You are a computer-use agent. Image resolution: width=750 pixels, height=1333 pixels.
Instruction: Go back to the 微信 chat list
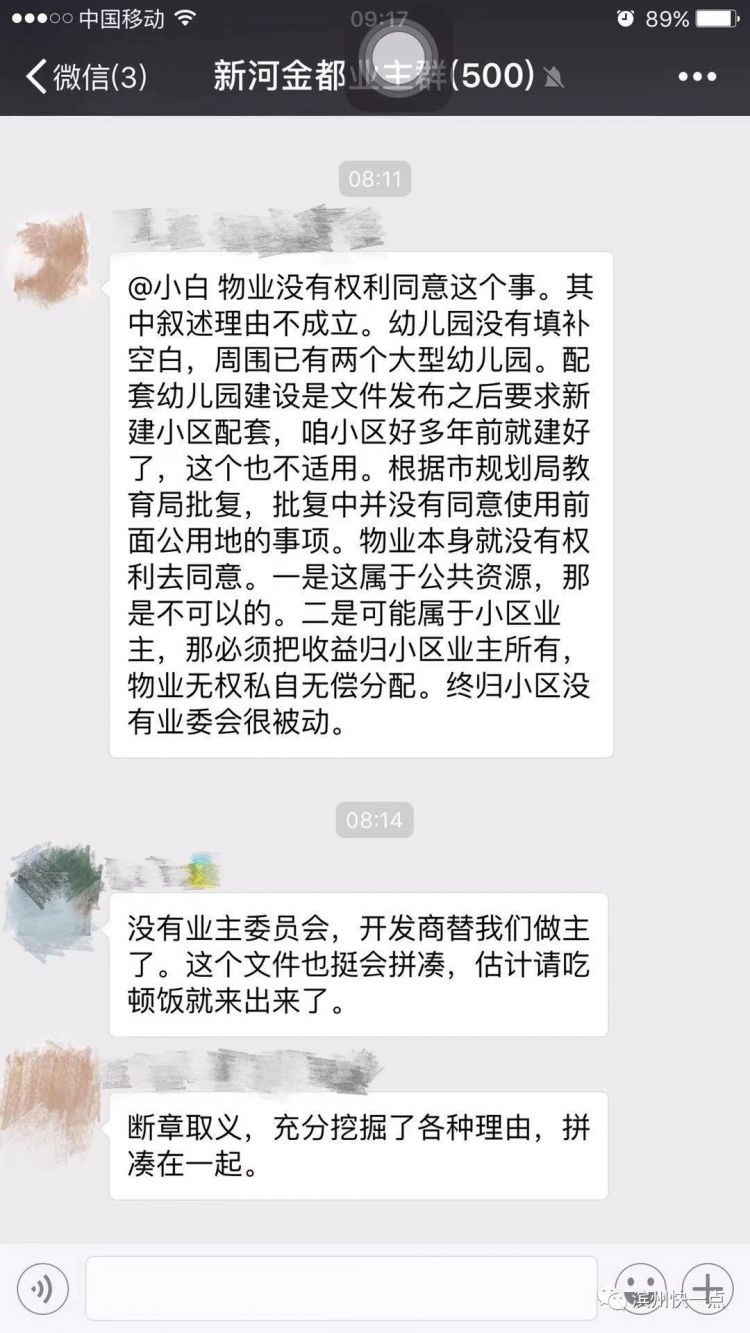[87, 77]
